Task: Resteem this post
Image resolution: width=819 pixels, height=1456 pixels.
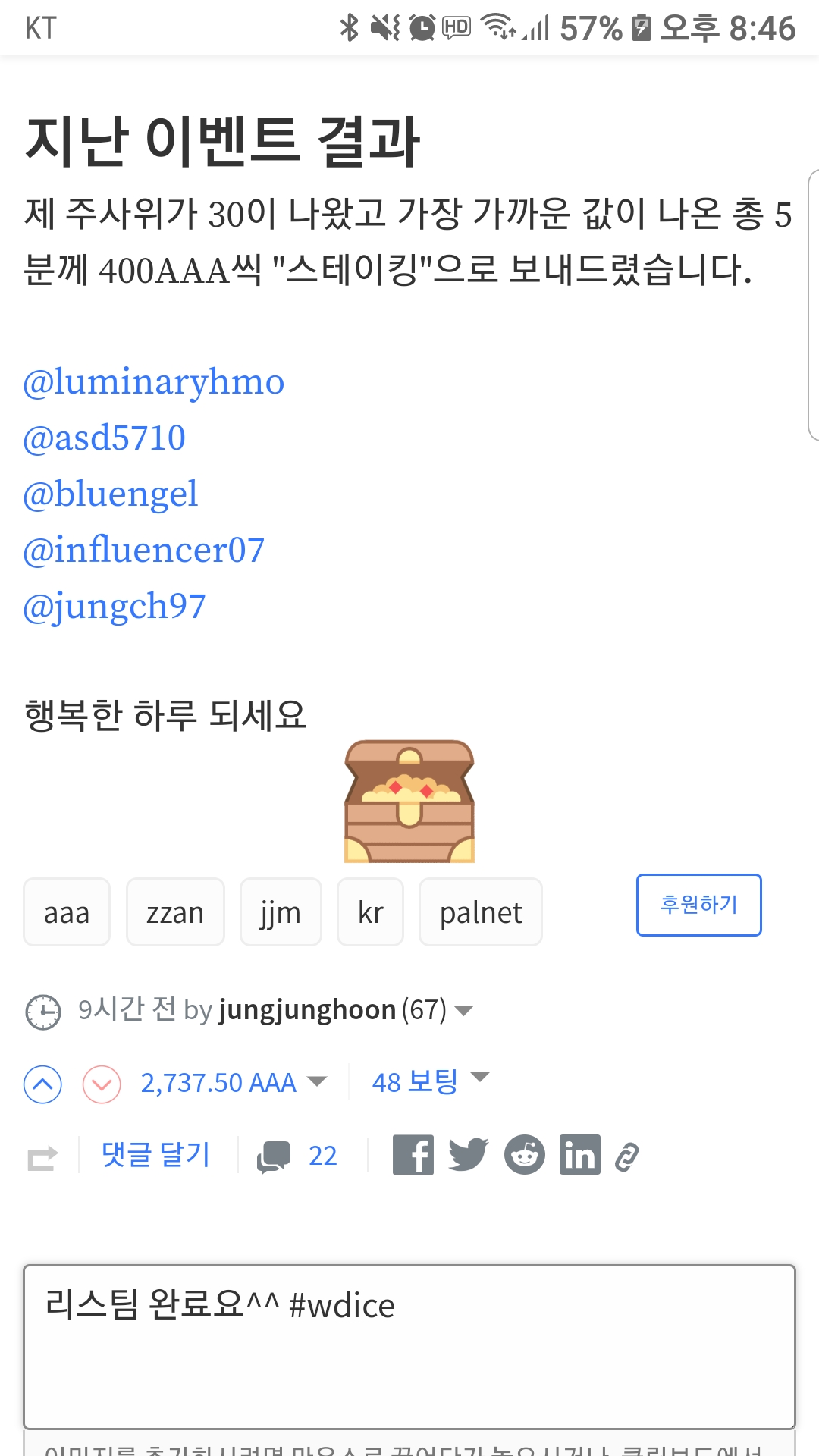Action: [x=42, y=1156]
